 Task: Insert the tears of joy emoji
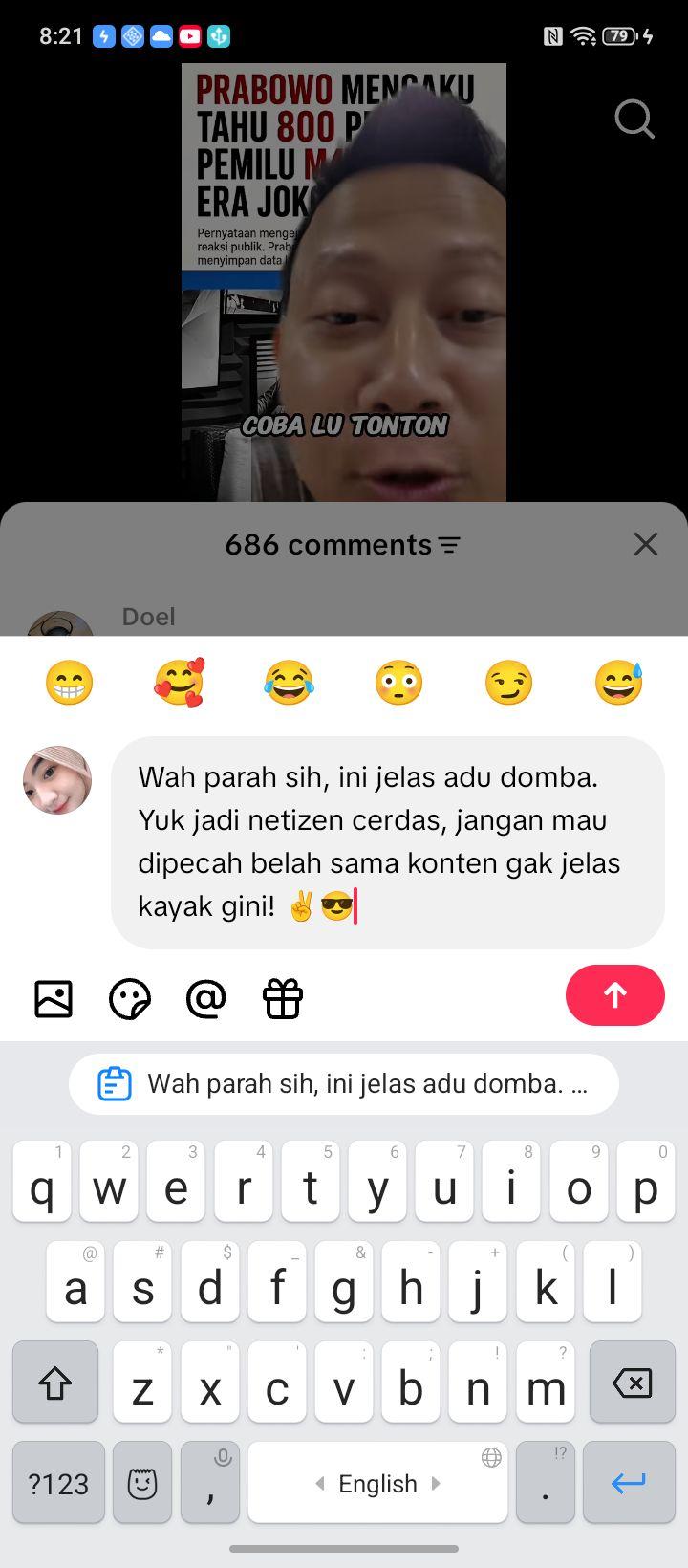click(x=290, y=683)
